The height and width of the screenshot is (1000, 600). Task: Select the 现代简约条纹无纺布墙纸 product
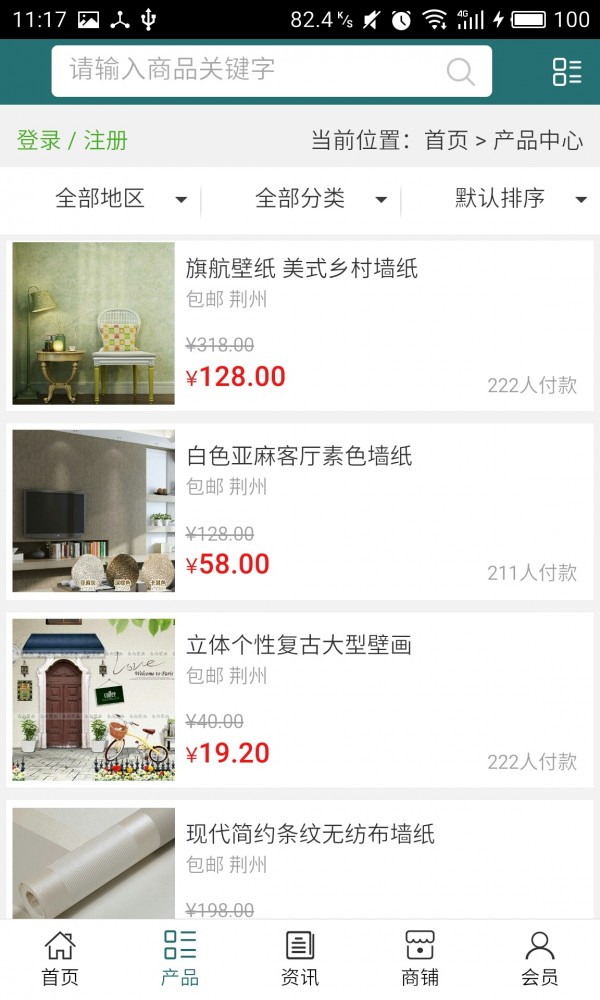pyautogui.click(x=310, y=834)
